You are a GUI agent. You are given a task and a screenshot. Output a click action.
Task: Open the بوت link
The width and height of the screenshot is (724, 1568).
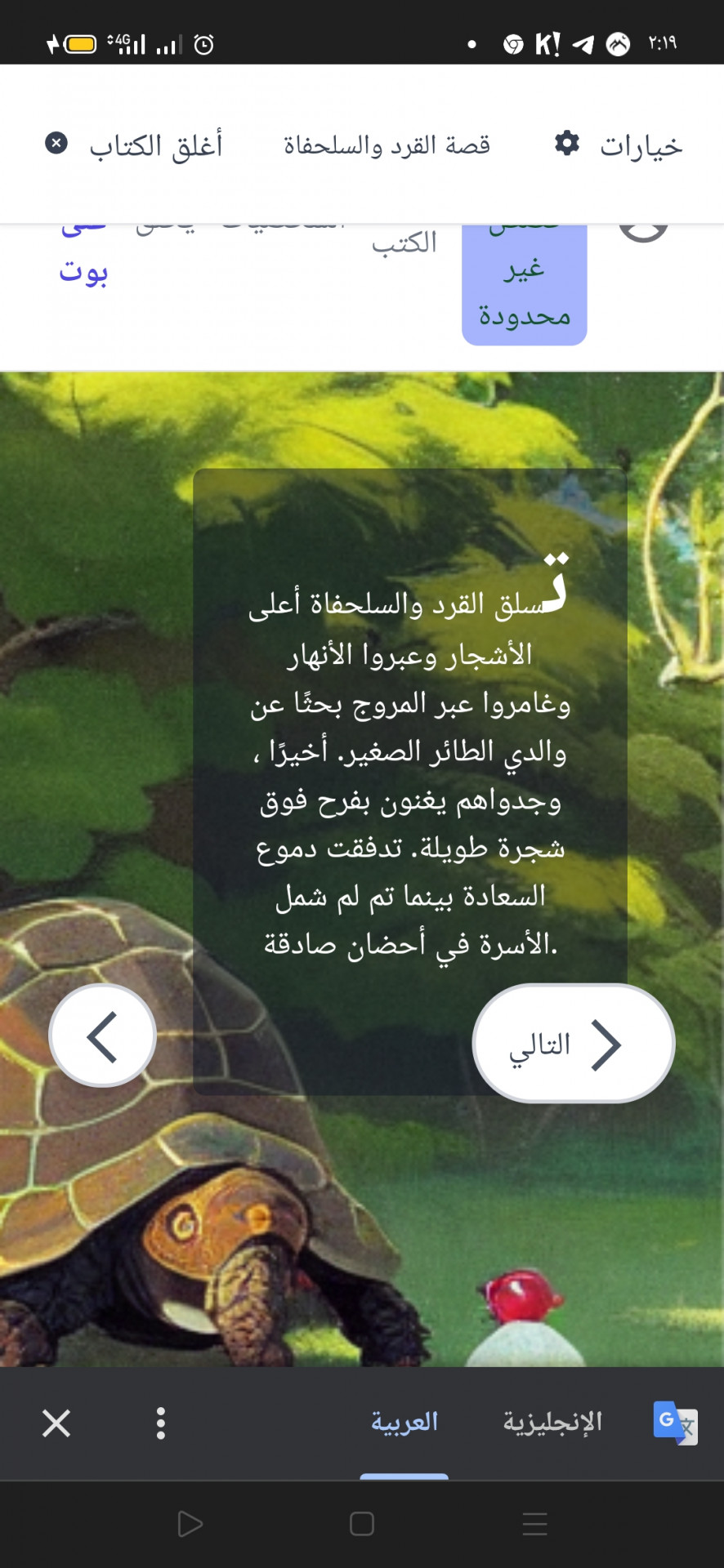point(83,271)
